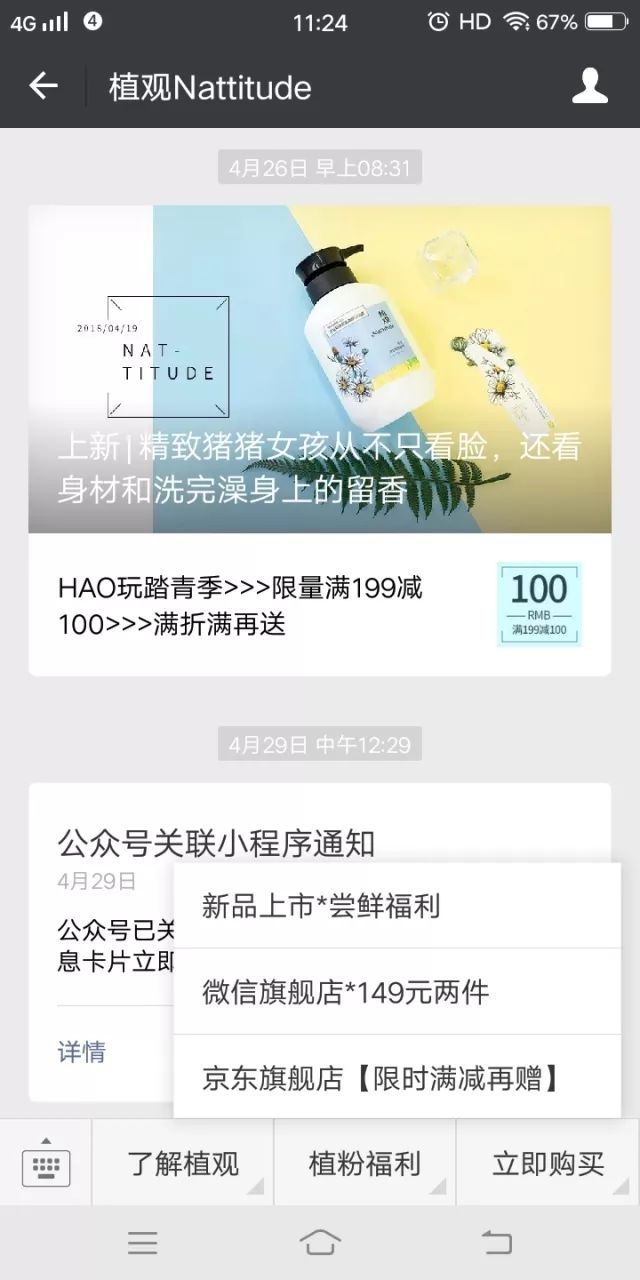The image size is (640, 1280).
Task: Tap the system back button
Action: 496,1243
